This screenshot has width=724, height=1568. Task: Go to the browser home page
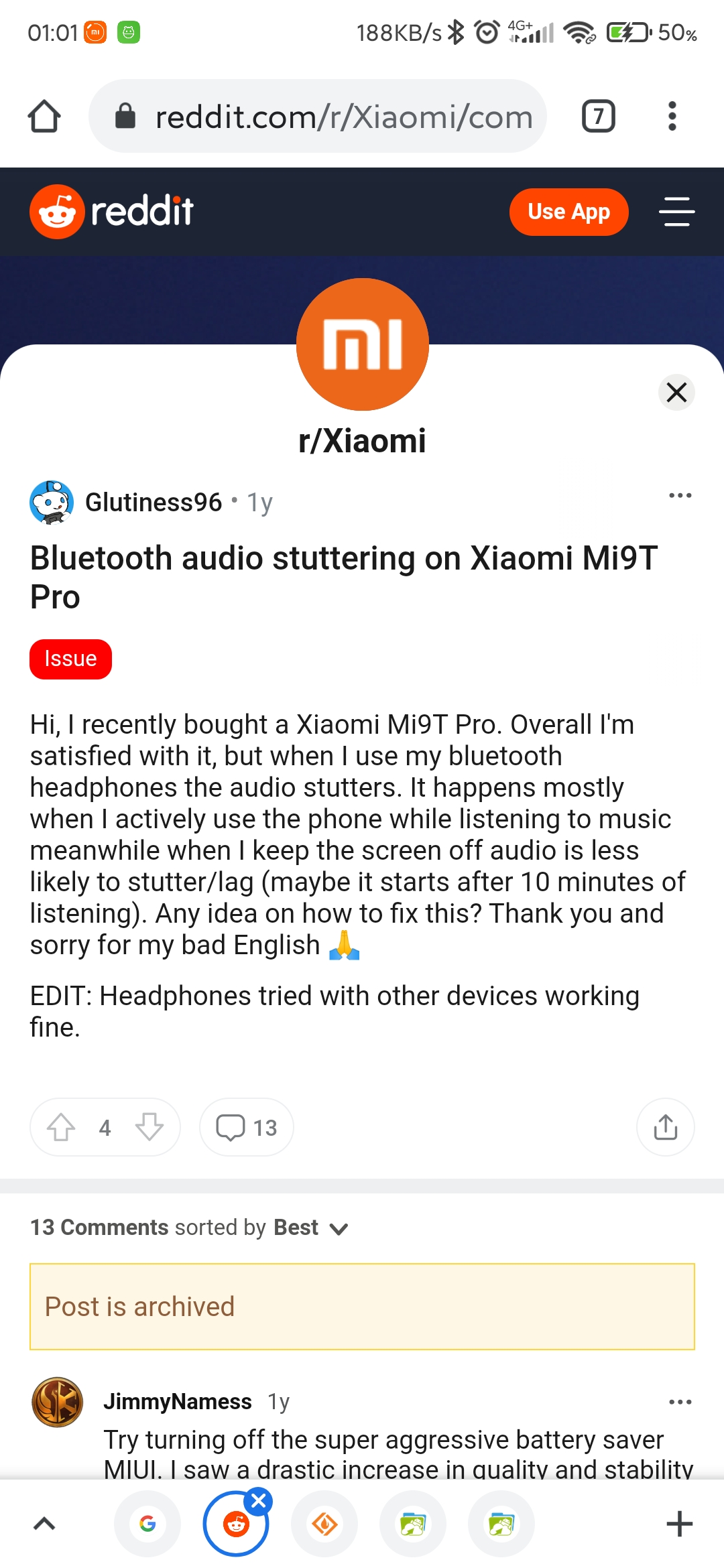point(44,117)
